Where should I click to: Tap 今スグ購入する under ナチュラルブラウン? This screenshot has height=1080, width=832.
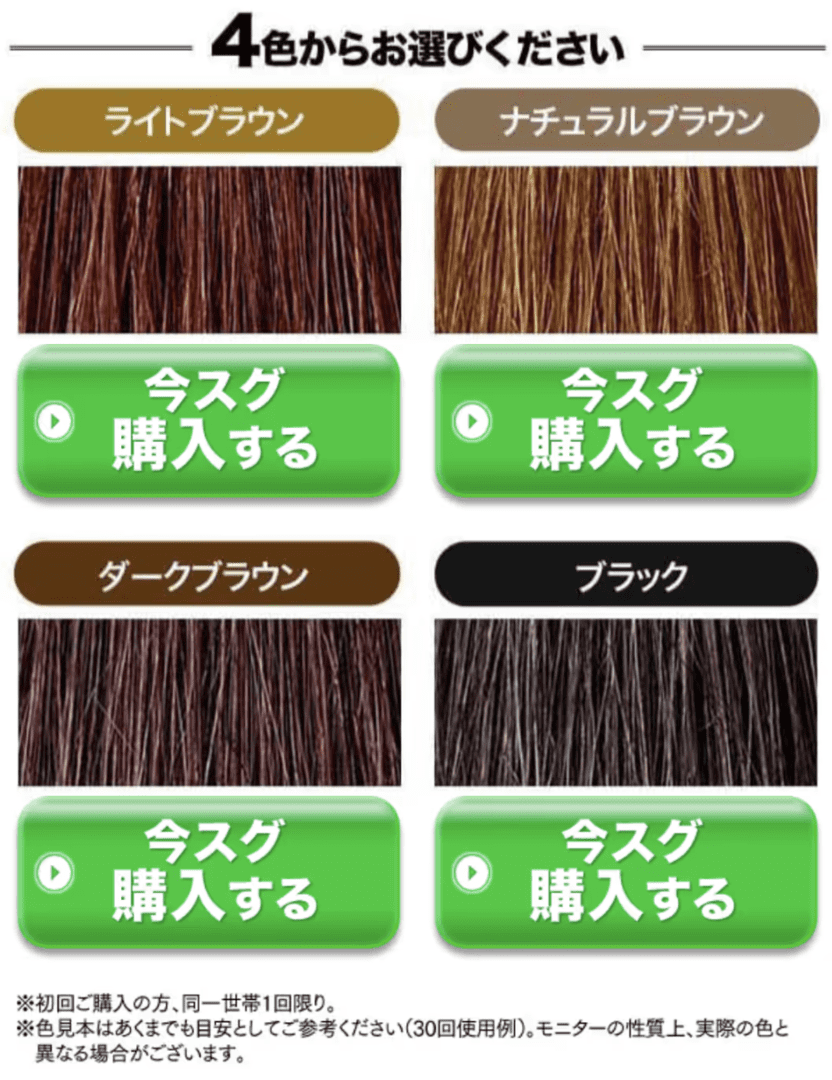626,421
